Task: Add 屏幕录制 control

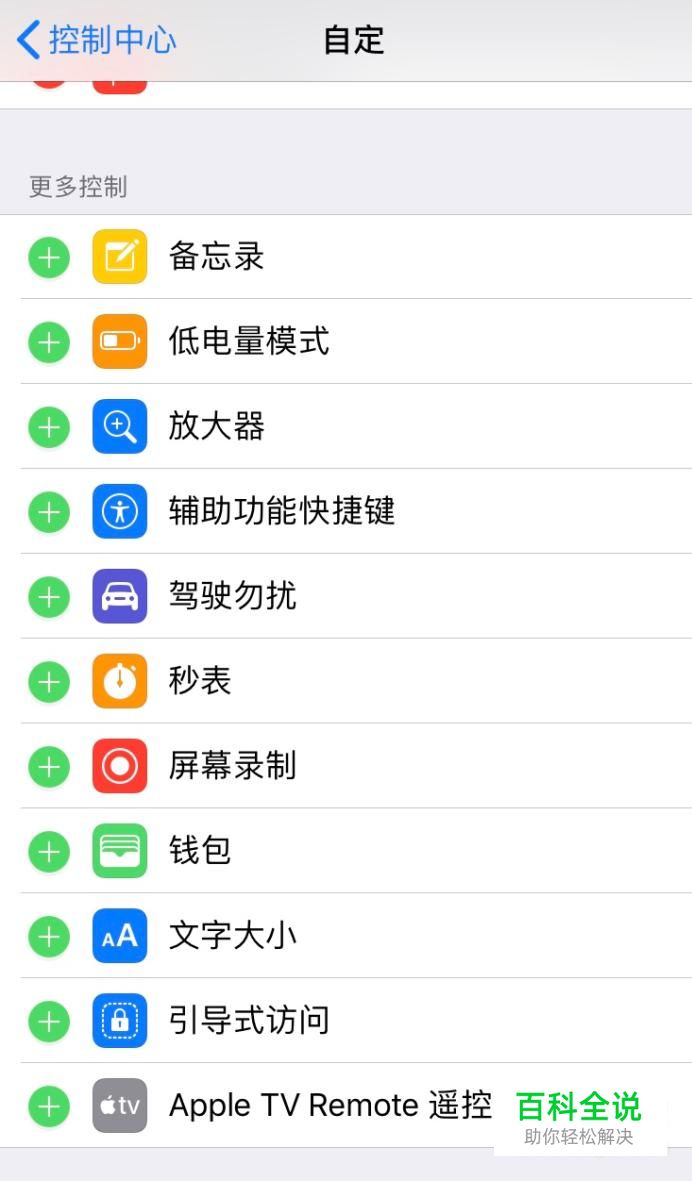Action: click(49, 767)
